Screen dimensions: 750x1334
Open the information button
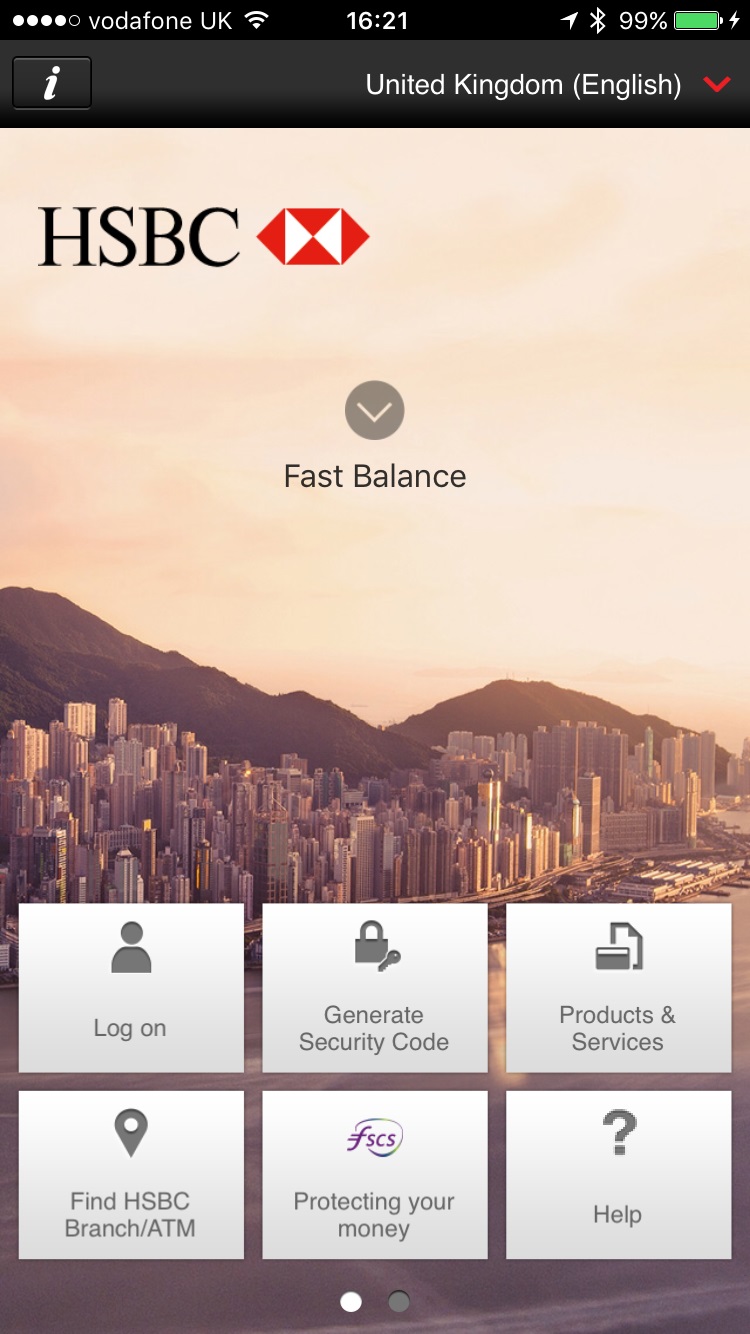tap(52, 83)
